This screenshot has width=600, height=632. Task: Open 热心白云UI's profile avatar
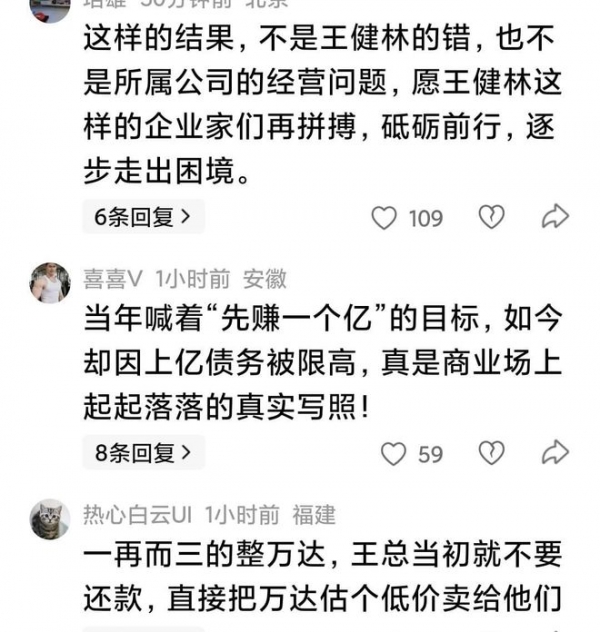49,520
